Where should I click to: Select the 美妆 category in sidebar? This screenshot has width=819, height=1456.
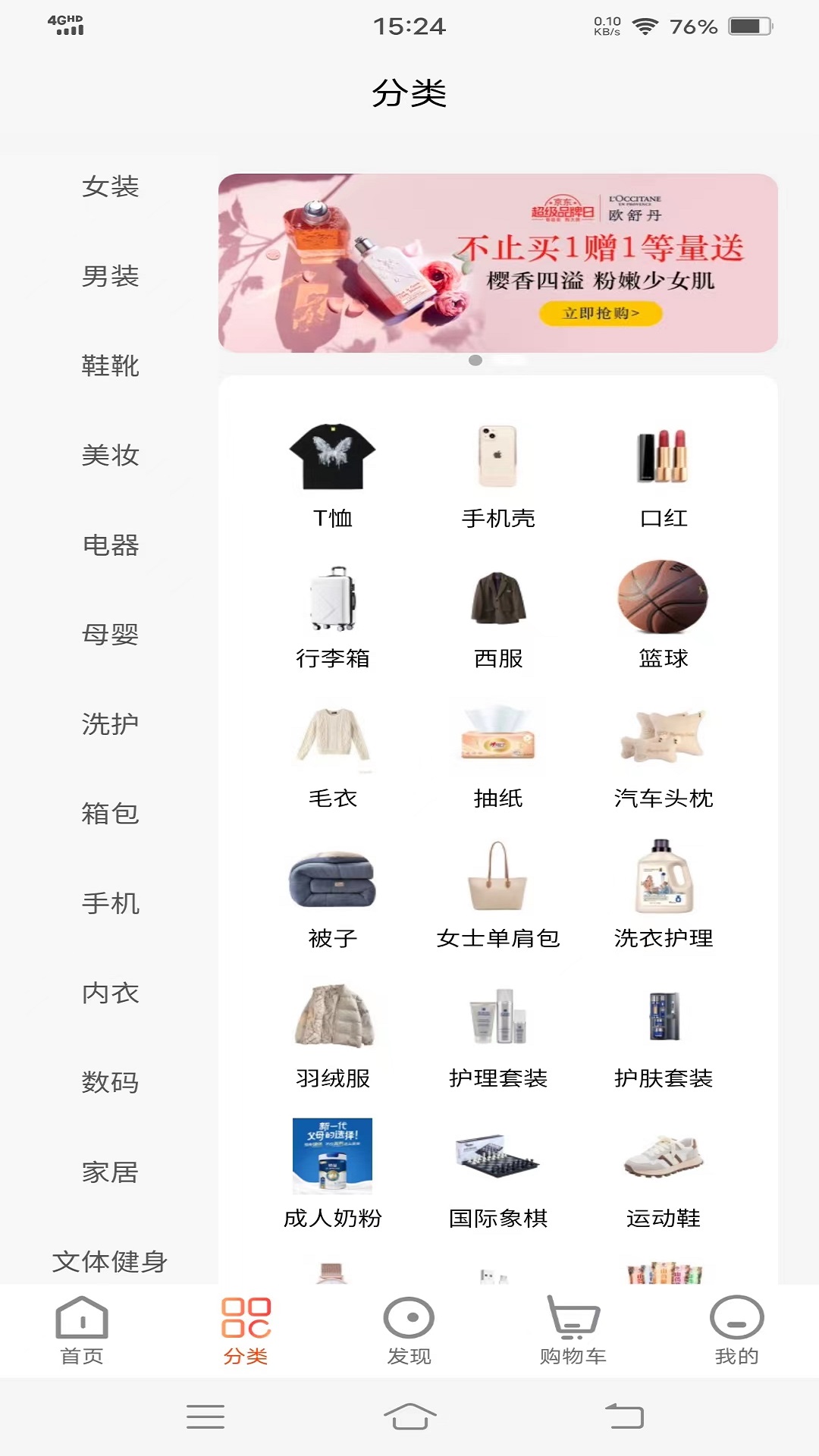110,455
